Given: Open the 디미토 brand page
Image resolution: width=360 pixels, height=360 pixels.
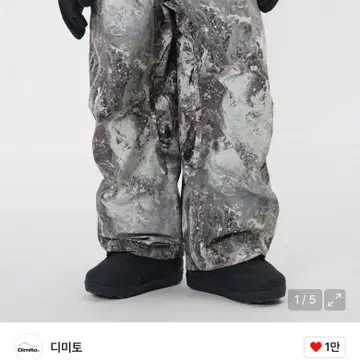Looking at the screenshot, I should coord(66,347).
